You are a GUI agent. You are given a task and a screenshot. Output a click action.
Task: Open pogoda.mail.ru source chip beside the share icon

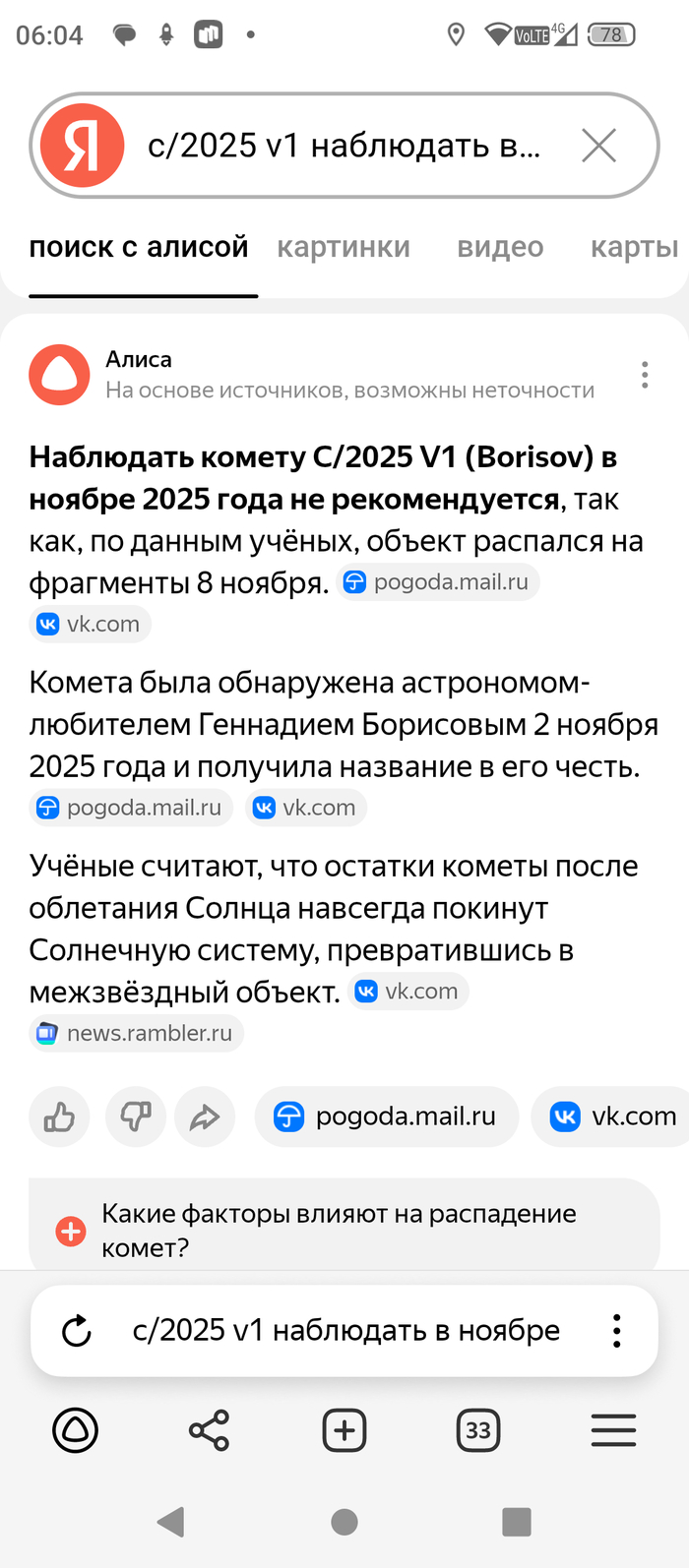coord(387,1116)
